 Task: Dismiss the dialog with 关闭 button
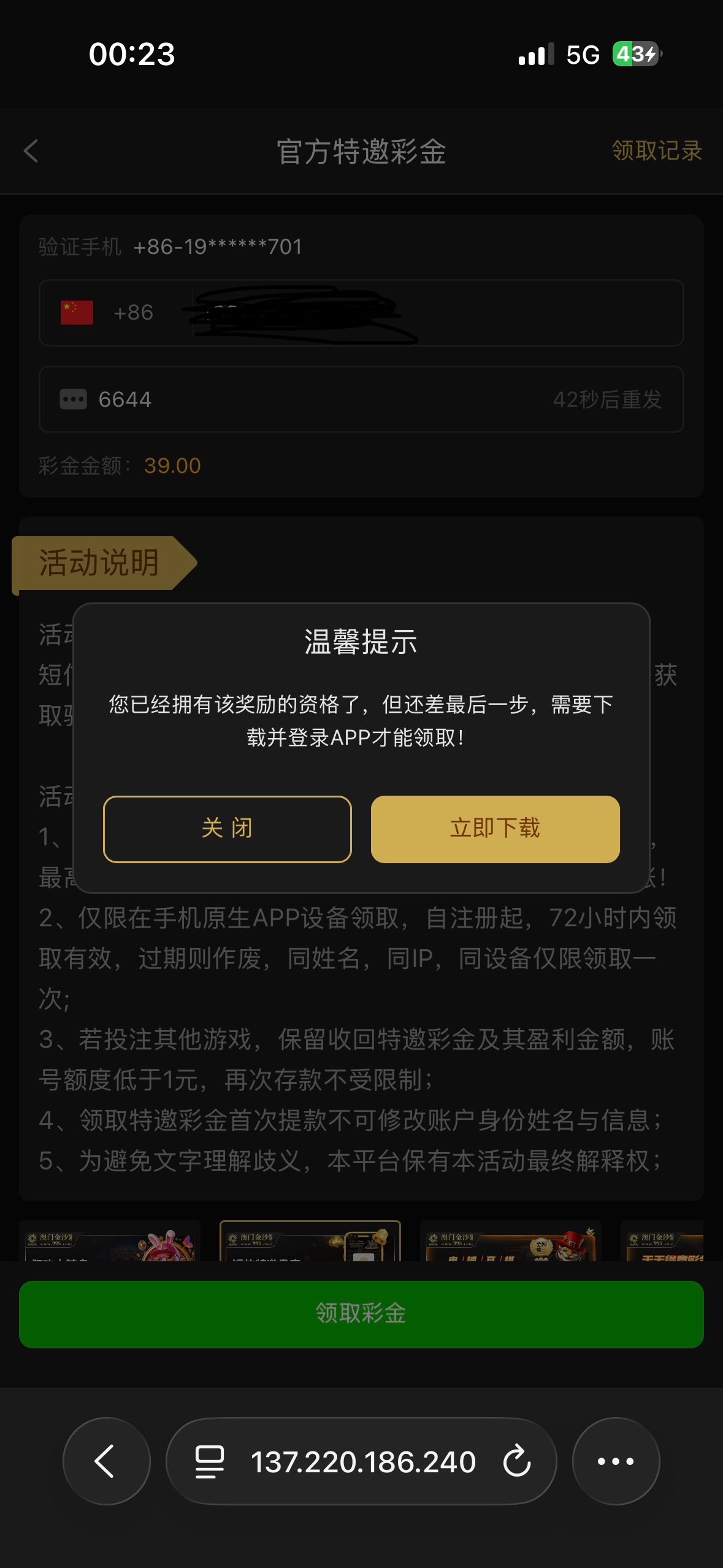[227, 829]
